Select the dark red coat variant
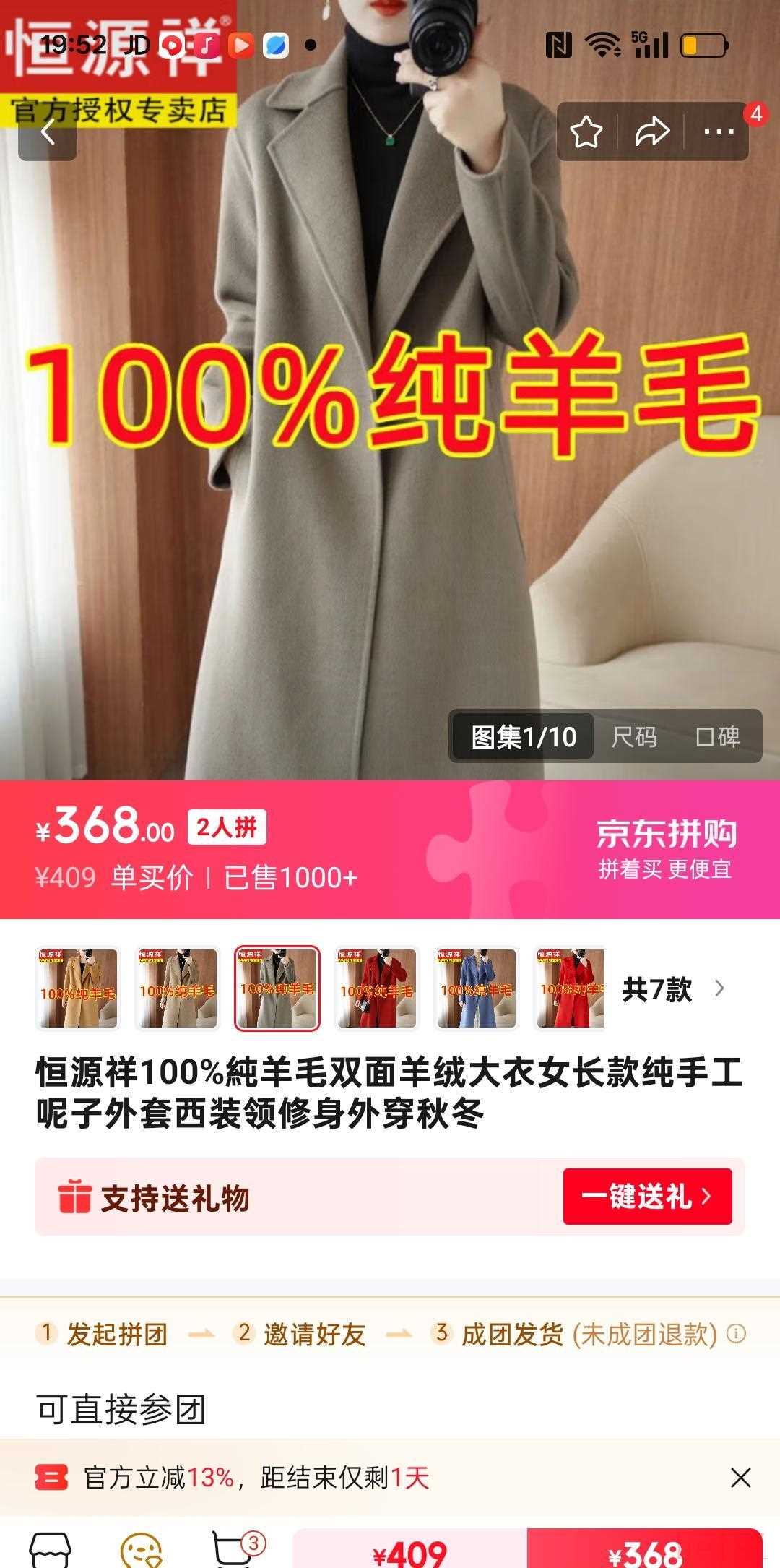780x1568 pixels. point(376,988)
